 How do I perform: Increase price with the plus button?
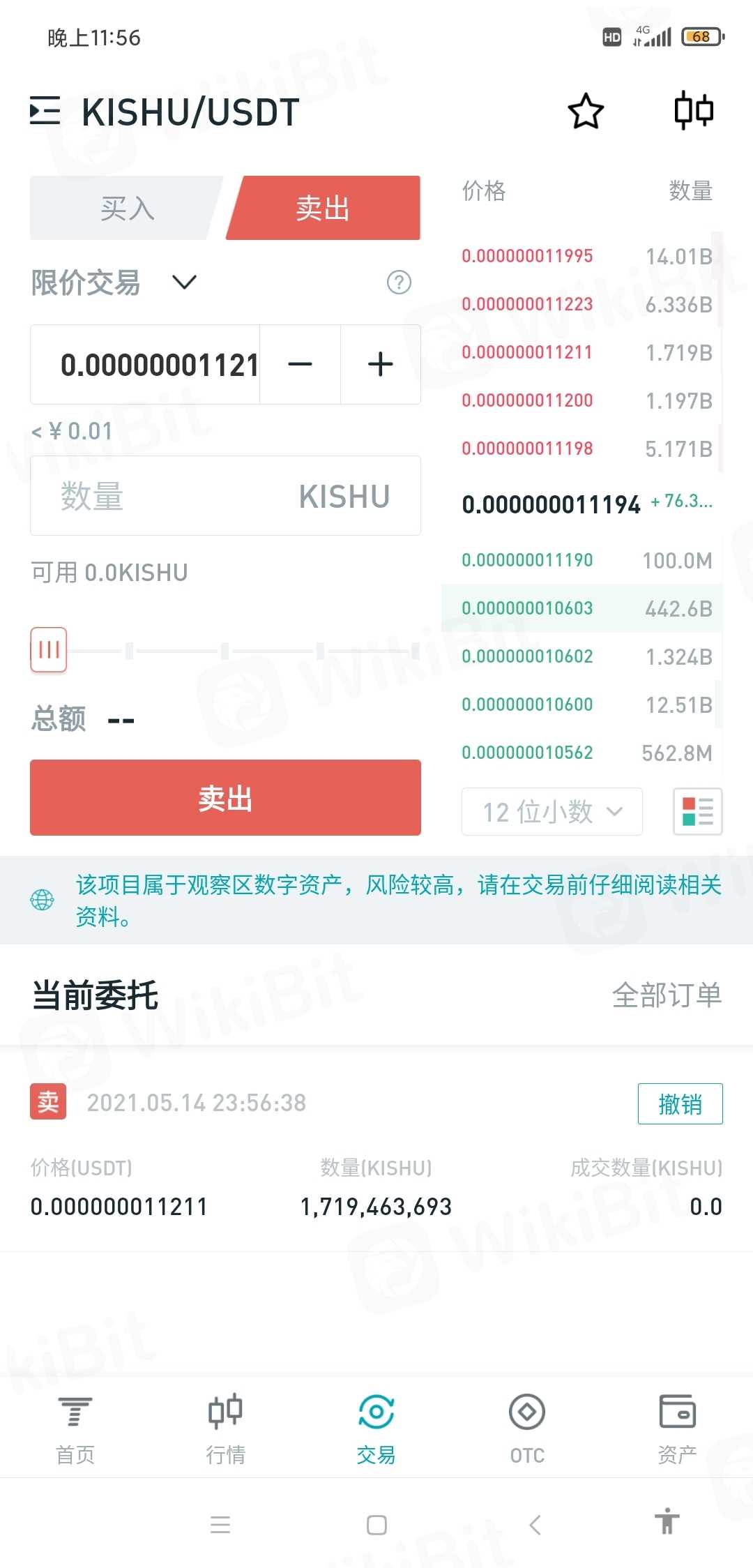coord(381,364)
